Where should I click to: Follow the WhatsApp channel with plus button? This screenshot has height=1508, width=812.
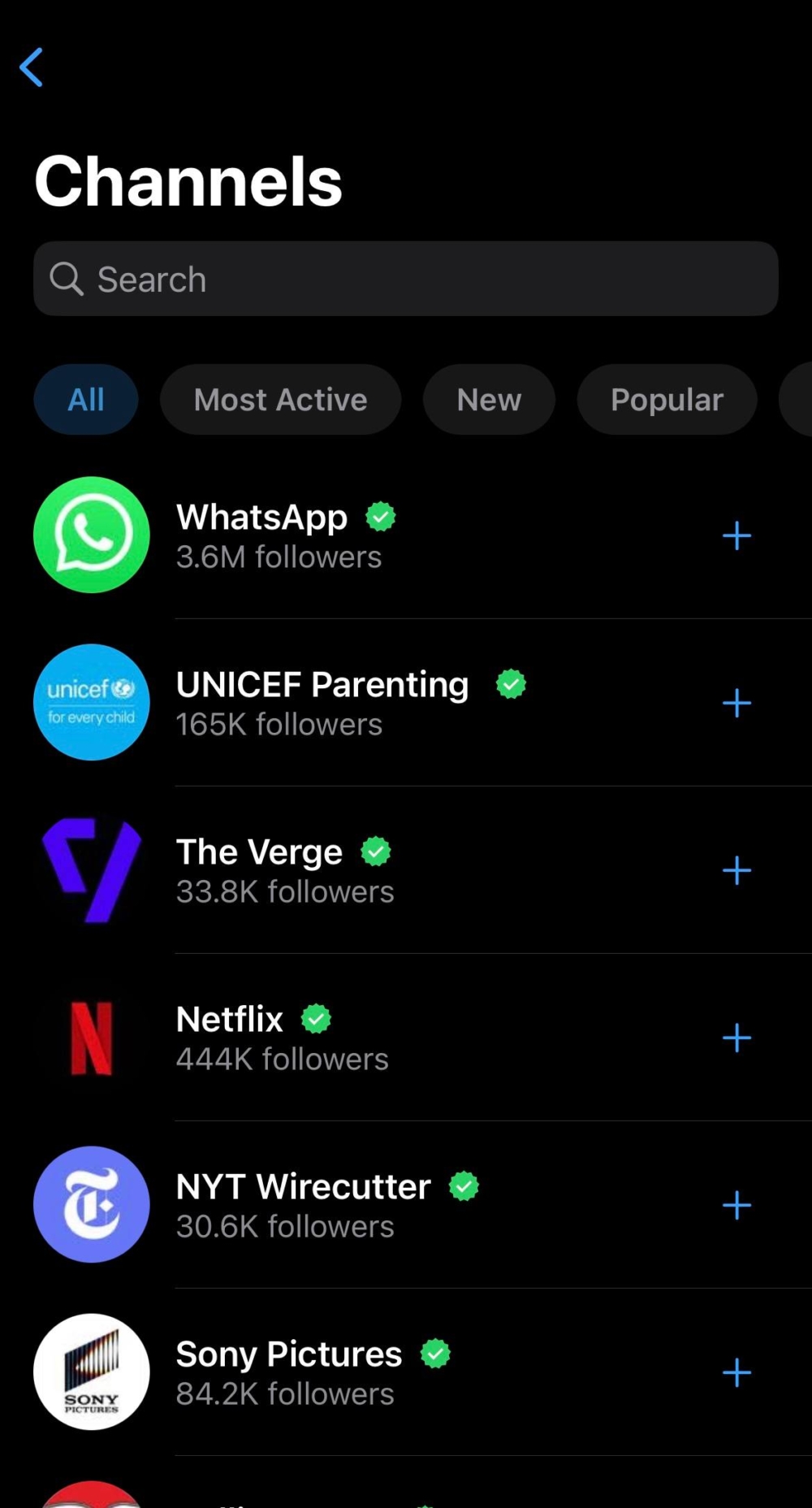click(x=736, y=535)
